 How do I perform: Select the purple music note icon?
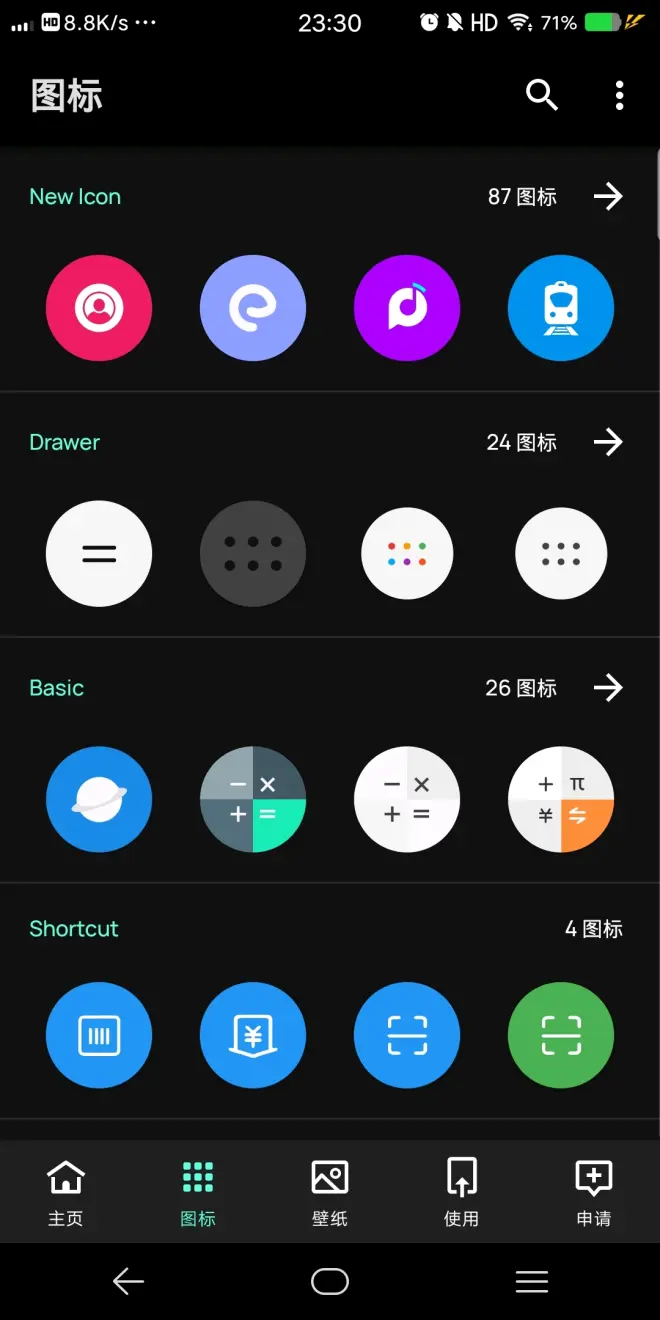(x=407, y=308)
